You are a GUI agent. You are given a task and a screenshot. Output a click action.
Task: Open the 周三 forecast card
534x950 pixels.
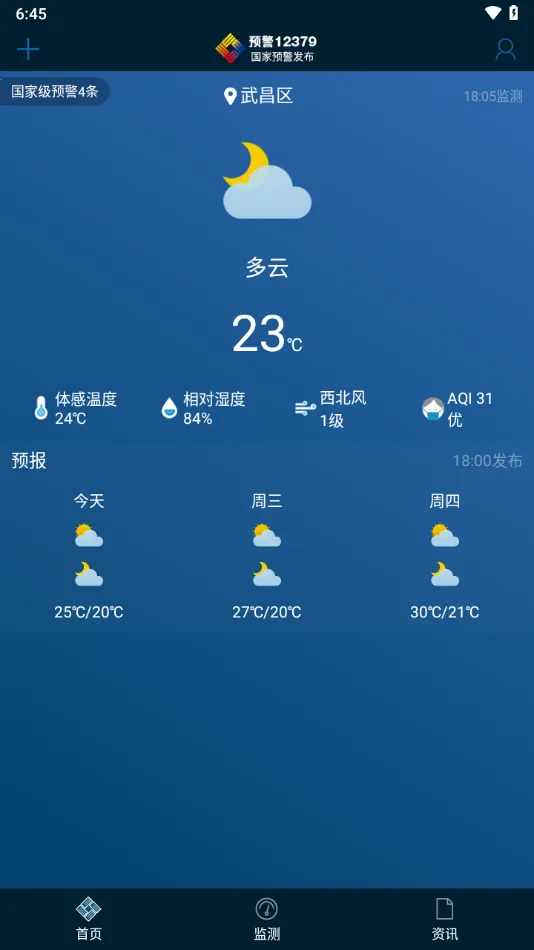click(x=267, y=556)
